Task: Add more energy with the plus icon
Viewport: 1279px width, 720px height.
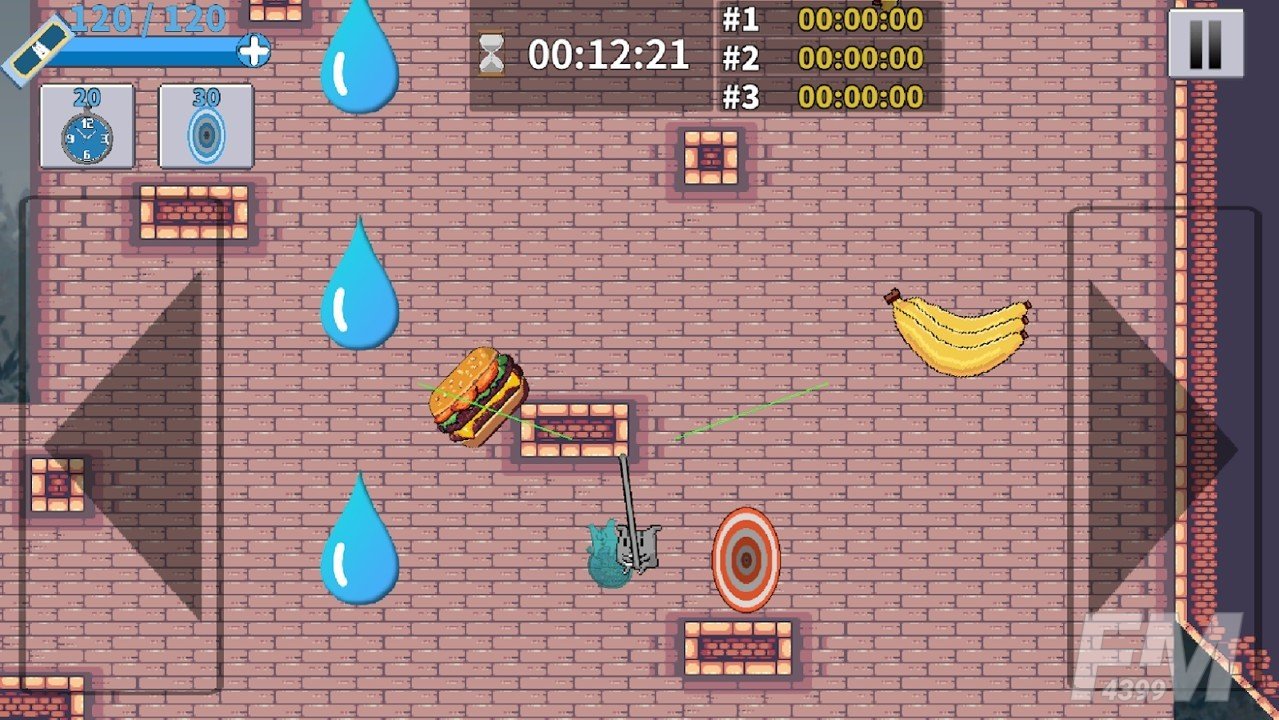Action: point(254,51)
